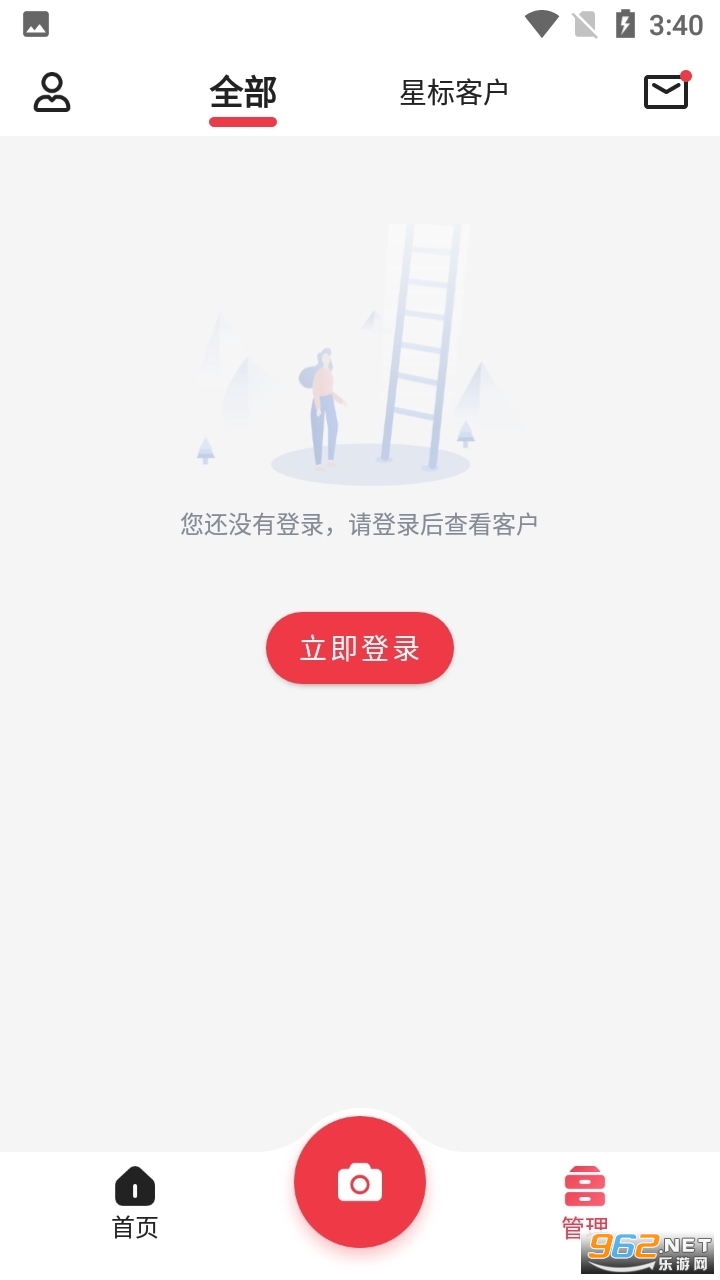Open the messages envelope icon
The height and width of the screenshot is (1280, 720).
click(x=666, y=92)
